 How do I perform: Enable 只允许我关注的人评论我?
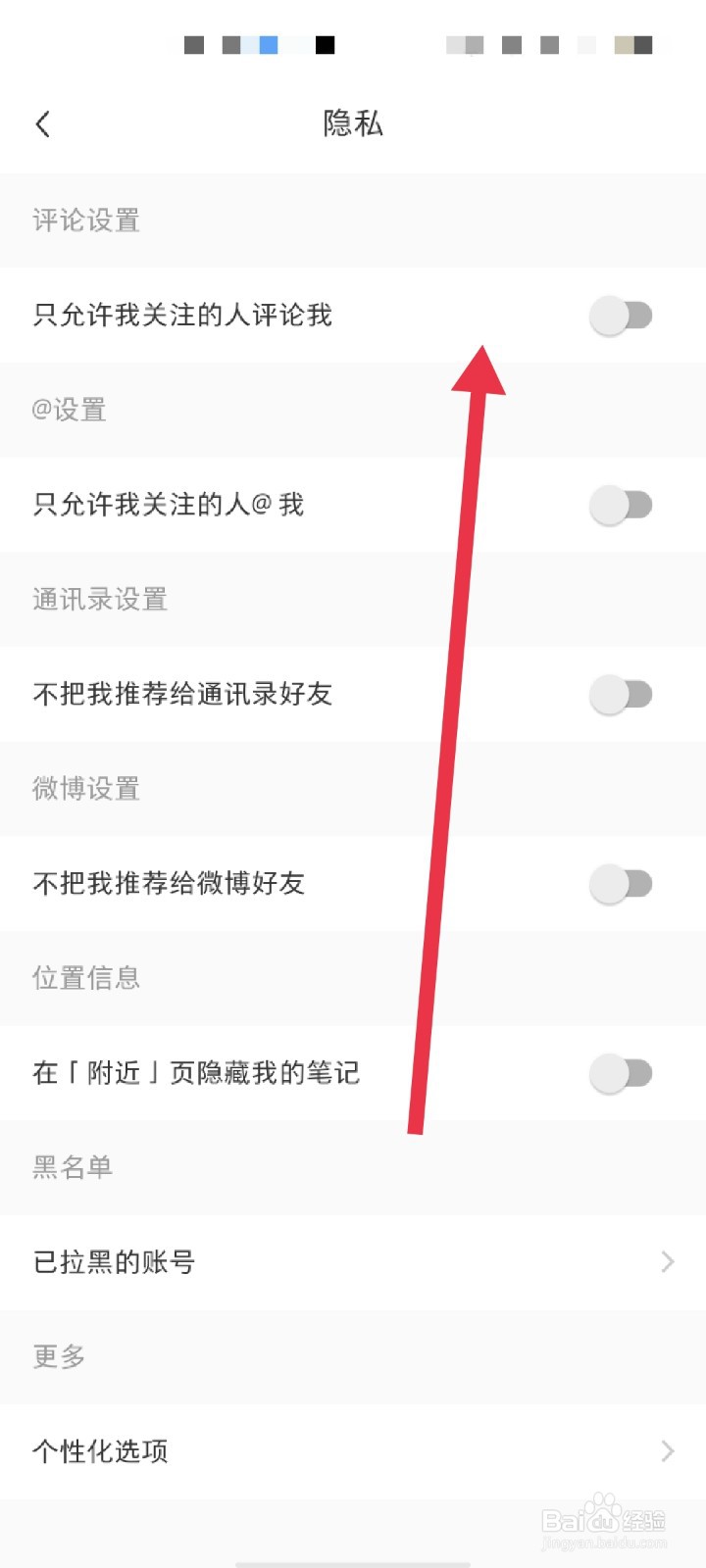click(622, 316)
